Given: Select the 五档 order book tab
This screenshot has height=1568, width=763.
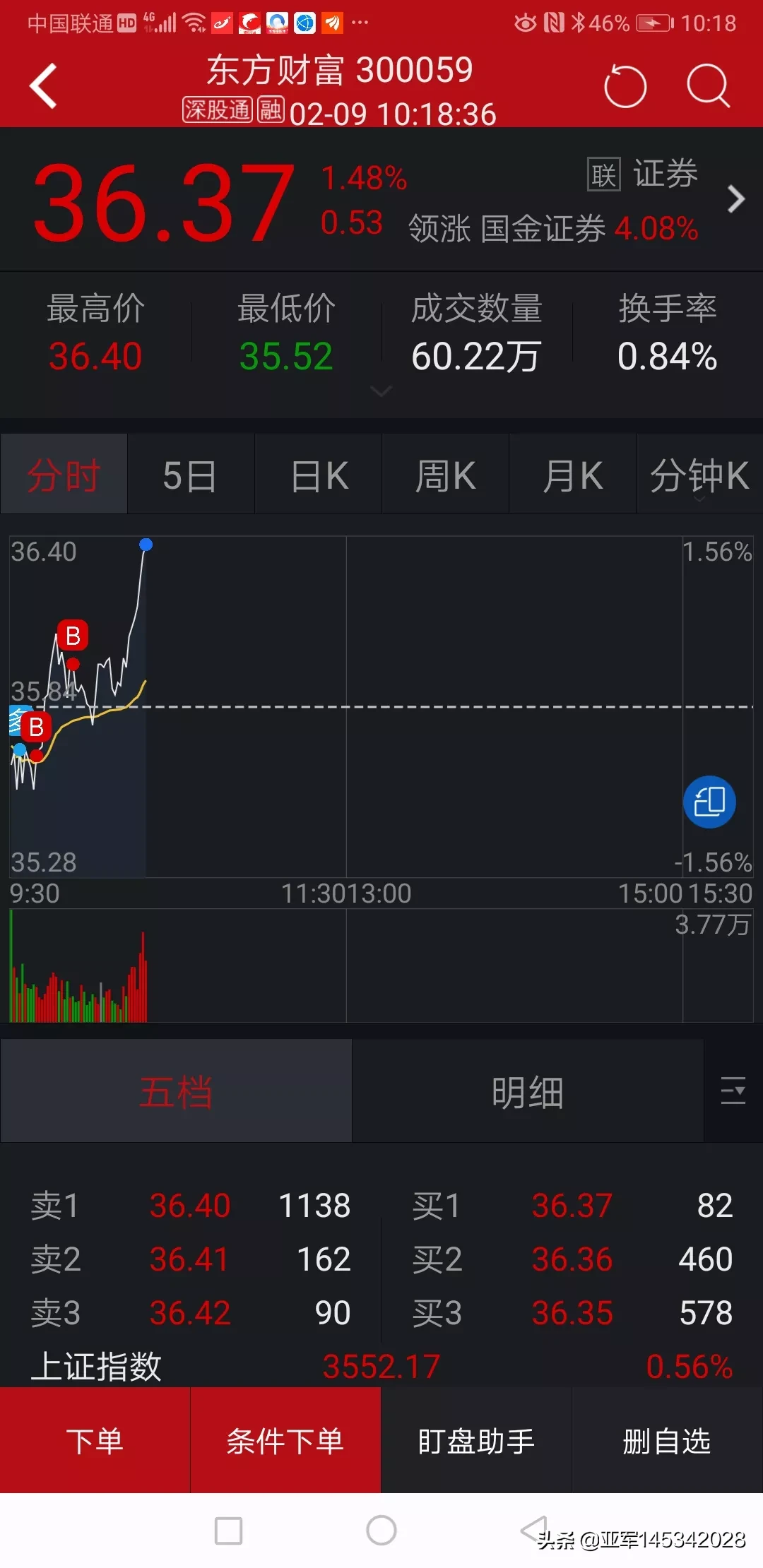Looking at the screenshot, I should pos(176,1091).
